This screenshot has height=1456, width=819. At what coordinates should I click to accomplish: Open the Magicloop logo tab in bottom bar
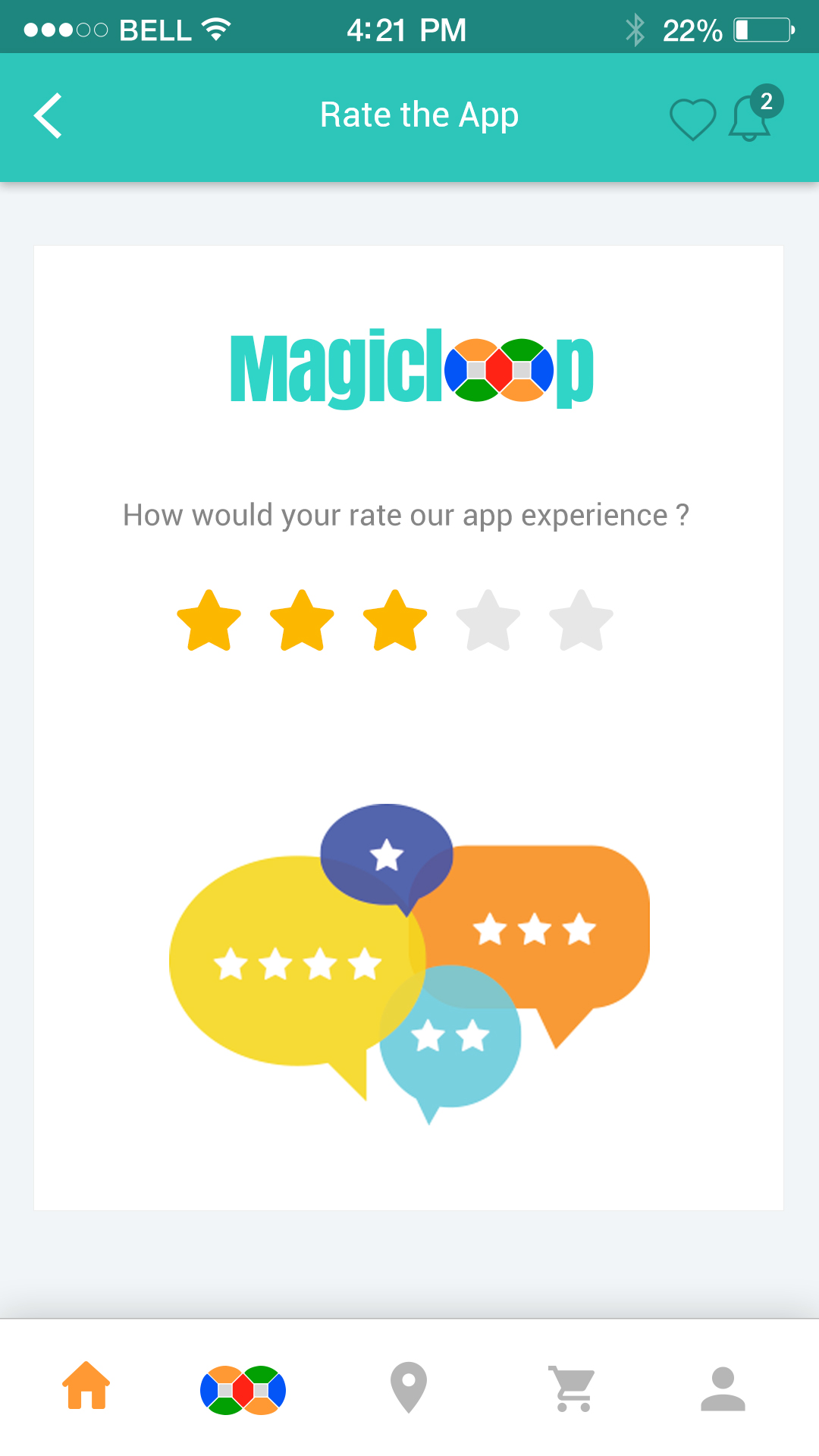coord(243,1390)
